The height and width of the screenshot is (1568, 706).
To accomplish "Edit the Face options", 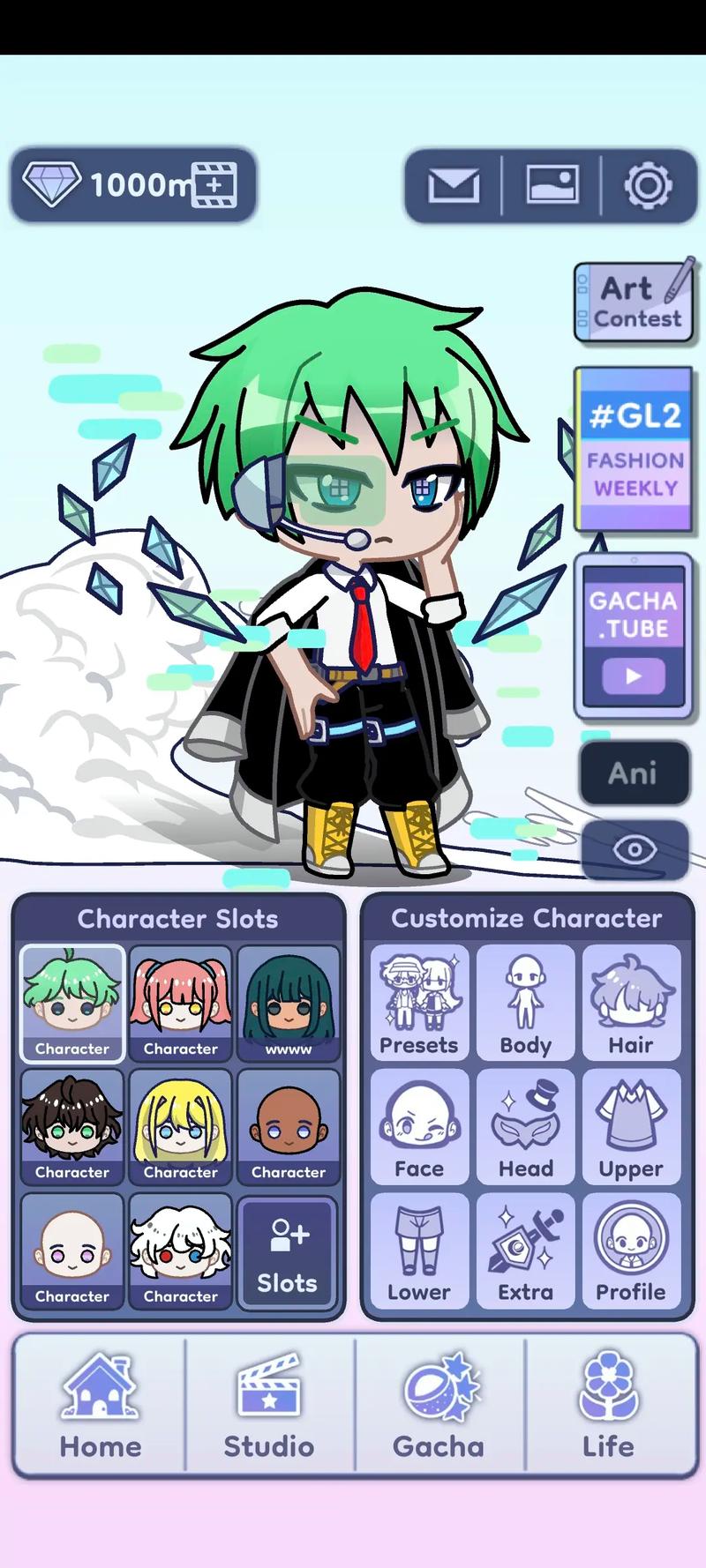I will coord(418,1126).
